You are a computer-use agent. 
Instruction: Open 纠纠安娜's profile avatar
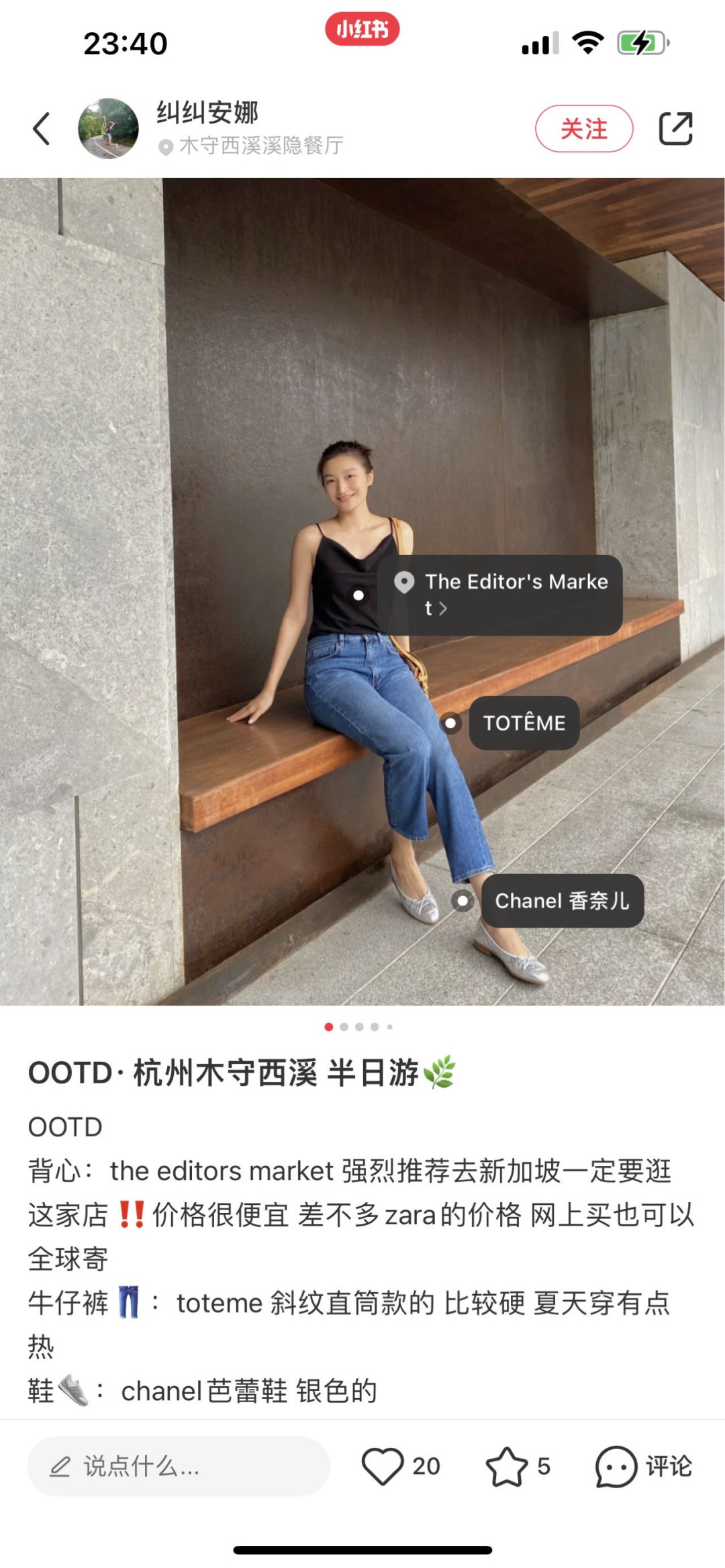(x=109, y=128)
